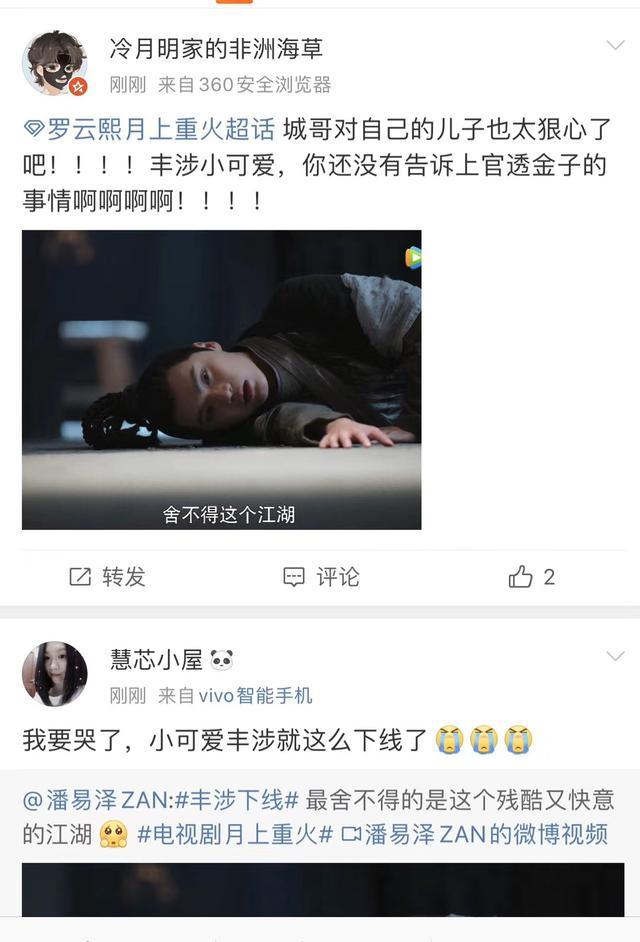
Task: Open 慧芯小屋's profile avatar
Action: 55,673
